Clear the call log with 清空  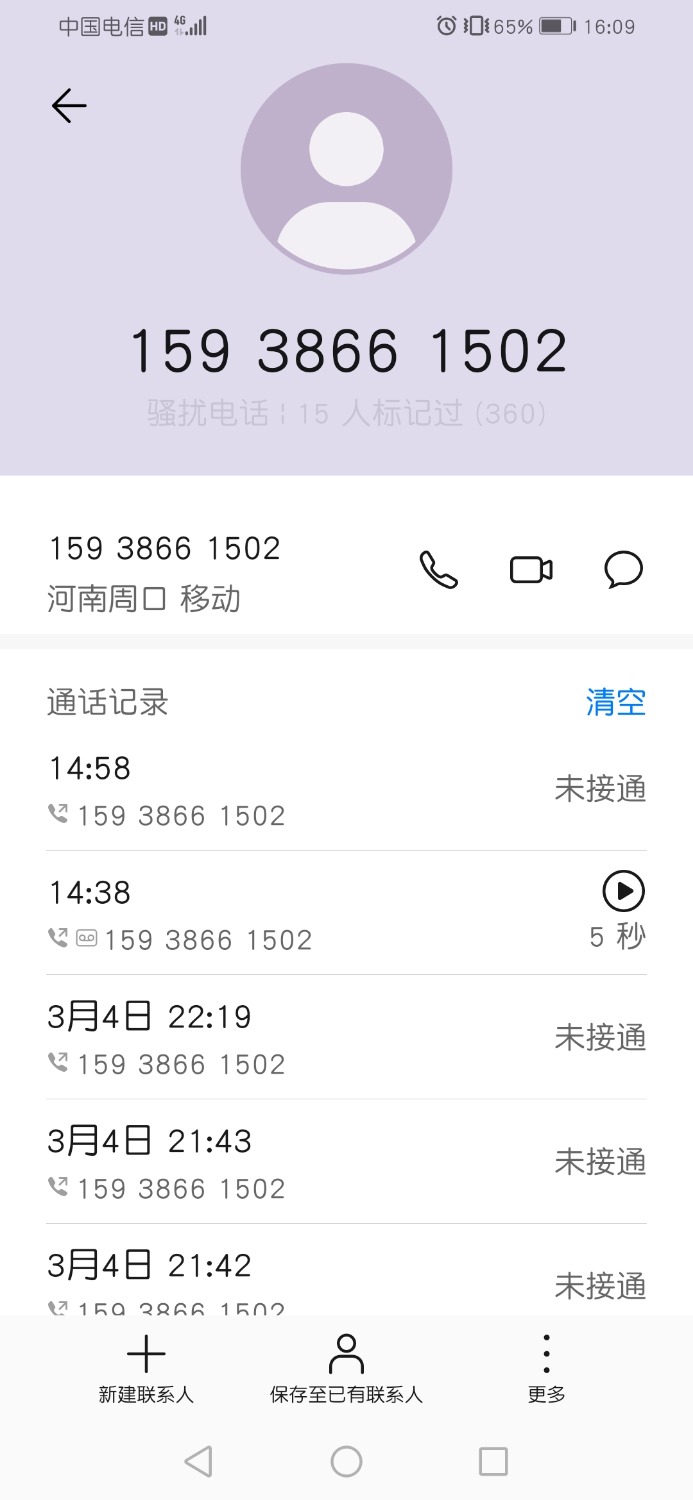point(615,702)
